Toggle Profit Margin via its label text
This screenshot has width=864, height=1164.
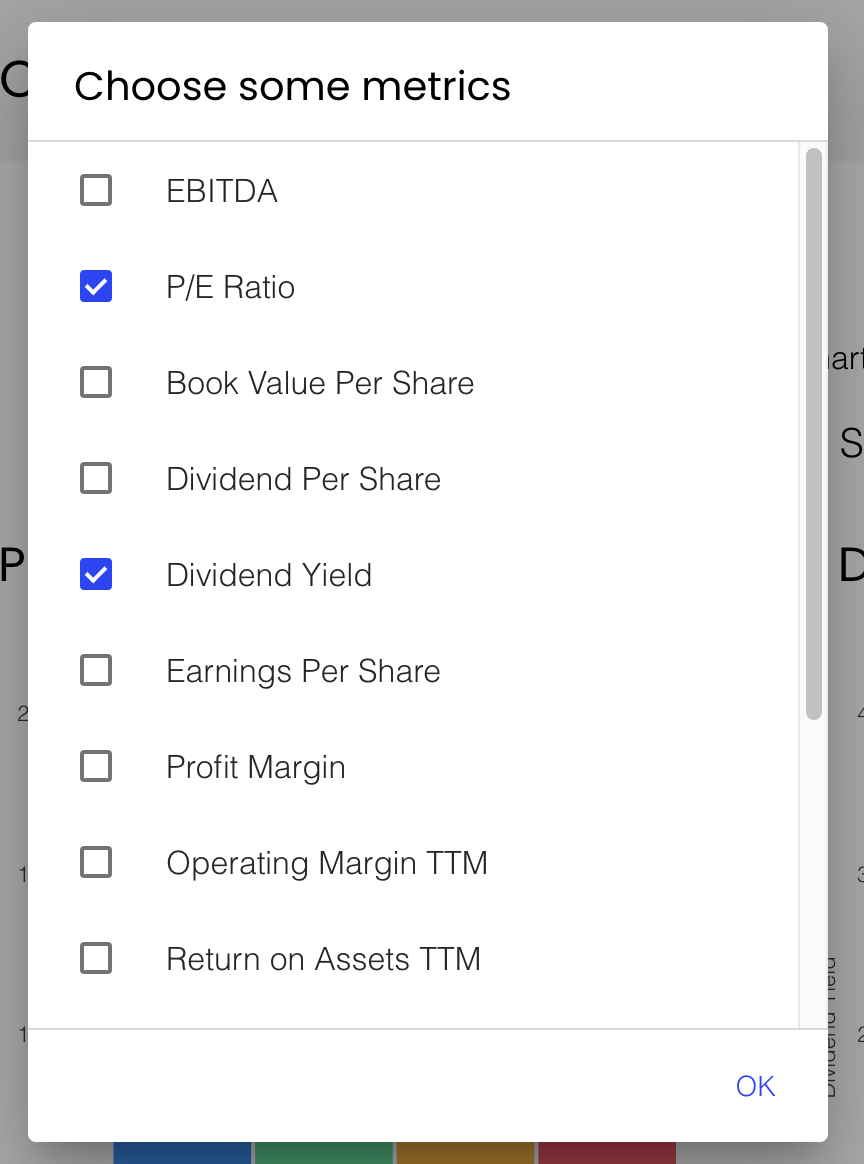coord(256,766)
